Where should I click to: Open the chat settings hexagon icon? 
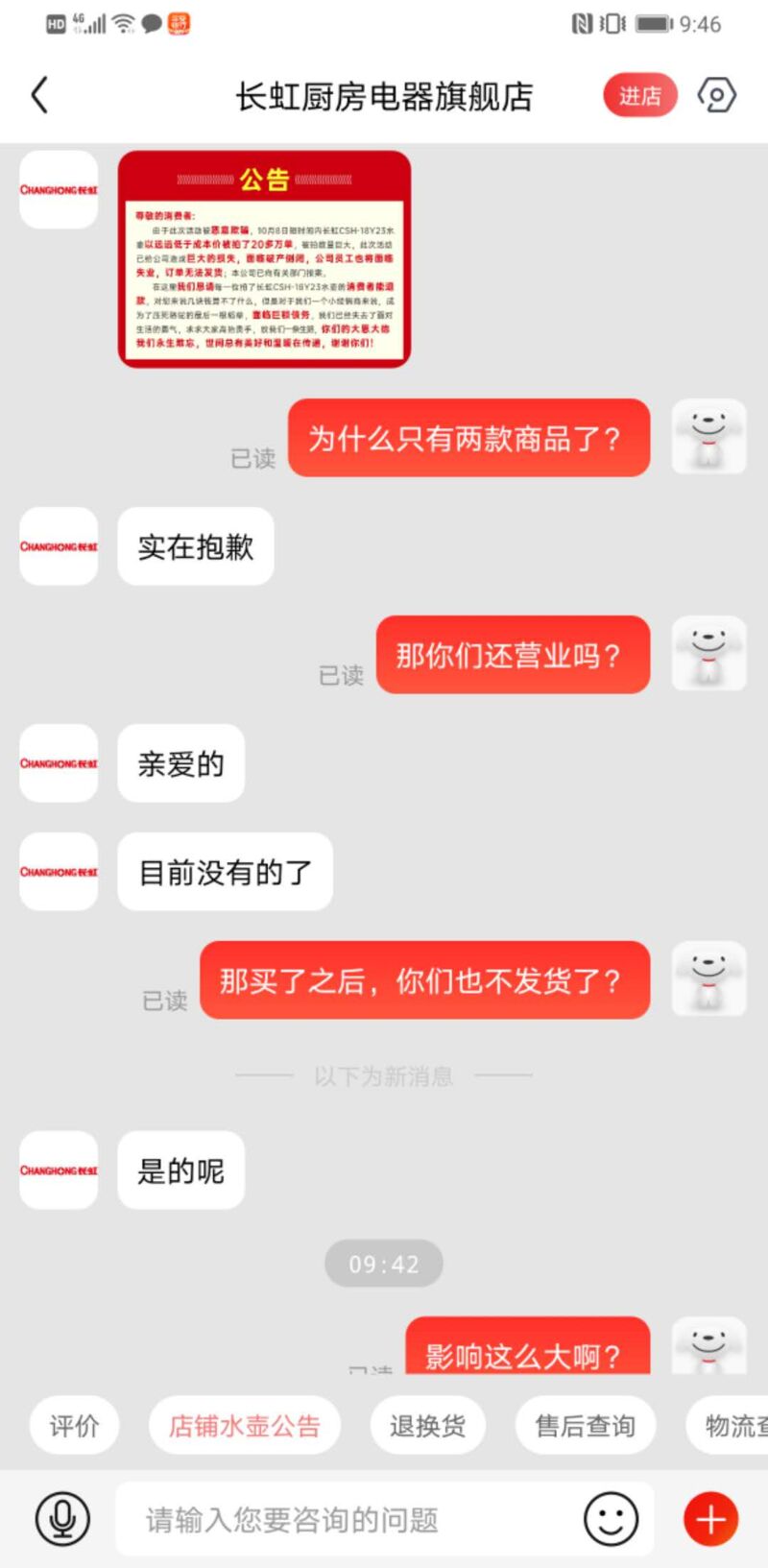[x=717, y=95]
